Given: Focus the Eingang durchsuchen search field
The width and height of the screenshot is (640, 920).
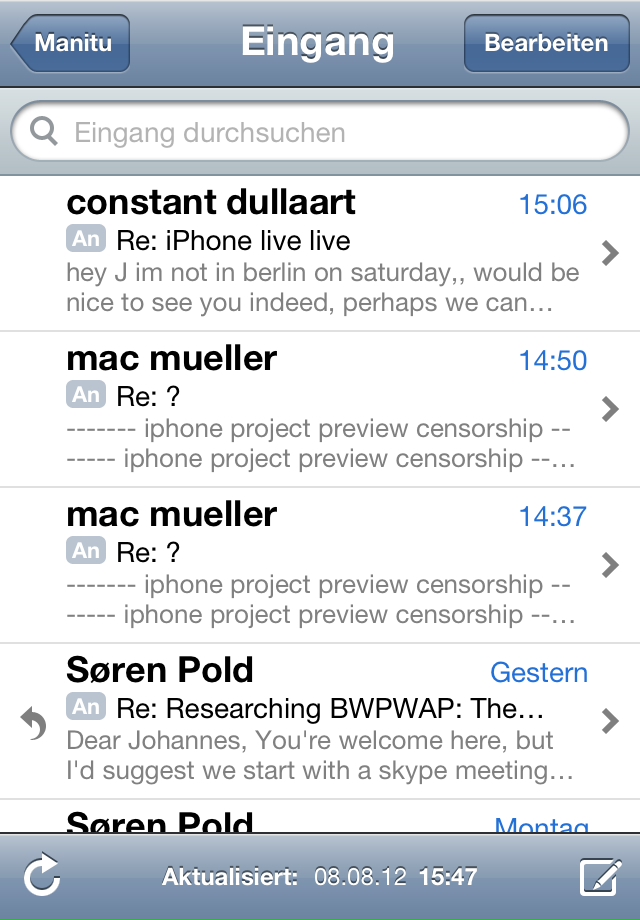Looking at the screenshot, I should click(320, 133).
